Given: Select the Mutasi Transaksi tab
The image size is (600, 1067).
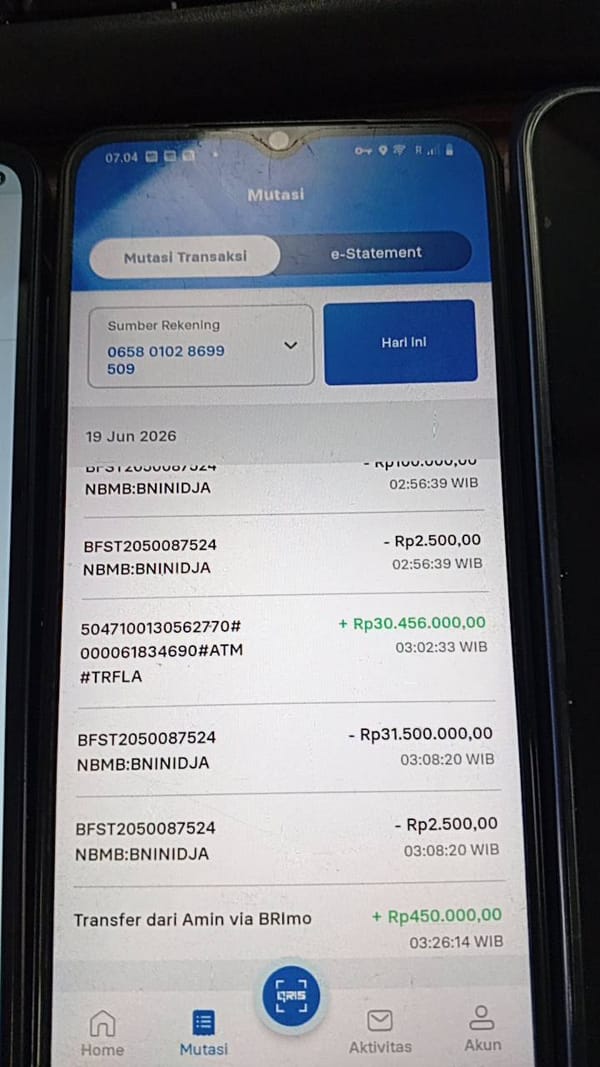Looking at the screenshot, I should coord(185,257).
